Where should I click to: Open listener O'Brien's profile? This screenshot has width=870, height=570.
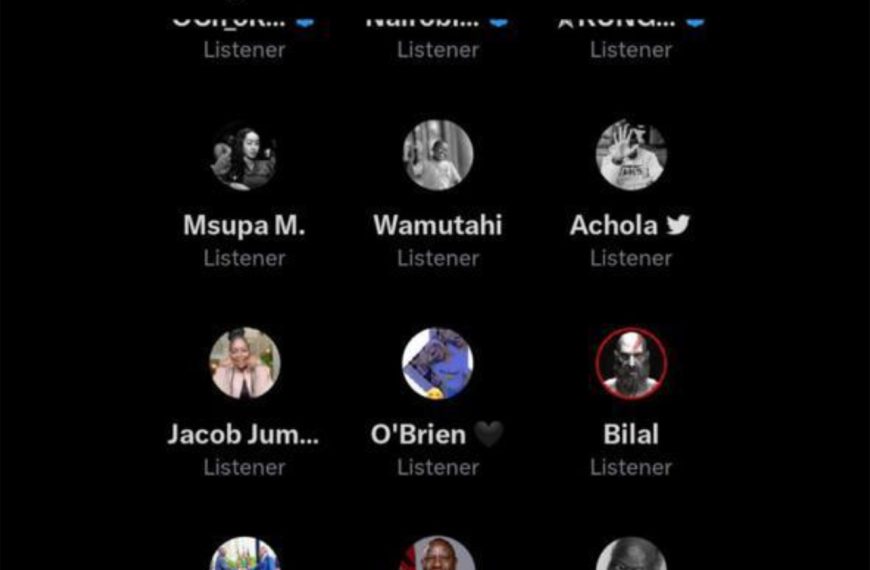438,364
